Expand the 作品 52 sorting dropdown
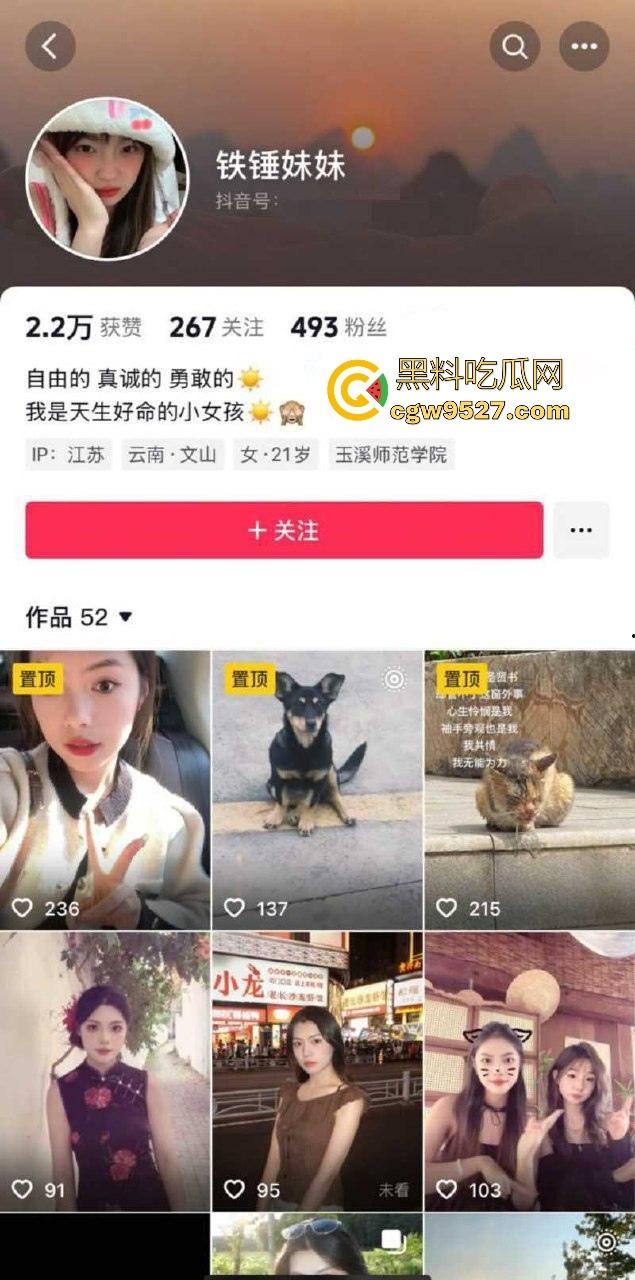This screenshot has height=1280, width=635. [125, 617]
